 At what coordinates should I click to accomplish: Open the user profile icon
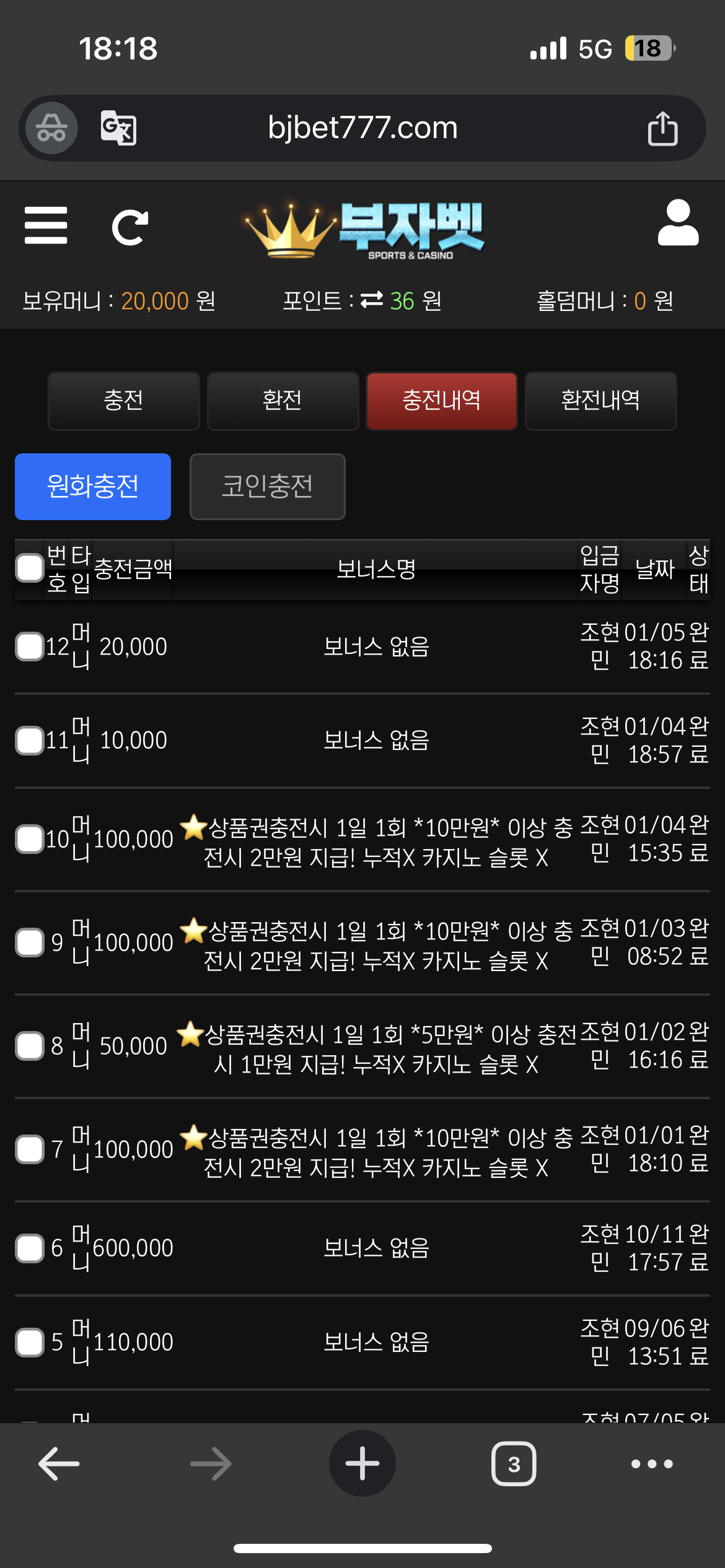tap(678, 224)
